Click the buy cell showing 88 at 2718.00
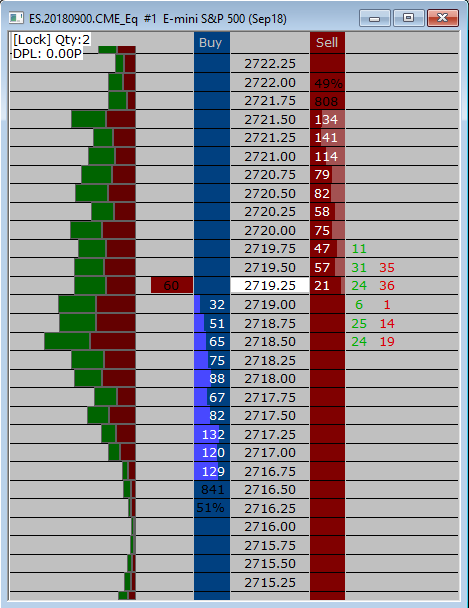This screenshot has height=608, width=469. [x=212, y=378]
